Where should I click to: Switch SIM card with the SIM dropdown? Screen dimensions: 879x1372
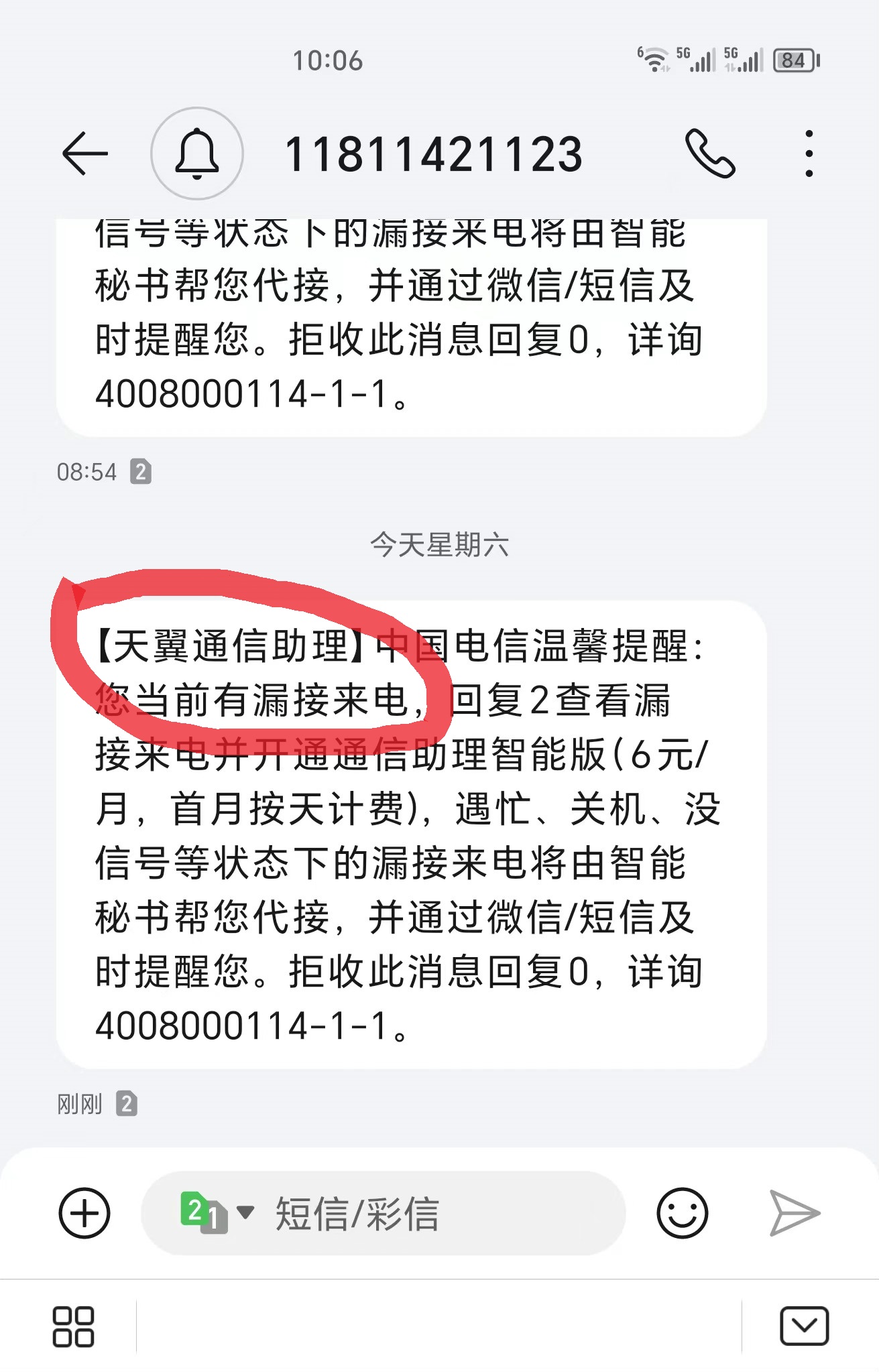tap(217, 1212)
